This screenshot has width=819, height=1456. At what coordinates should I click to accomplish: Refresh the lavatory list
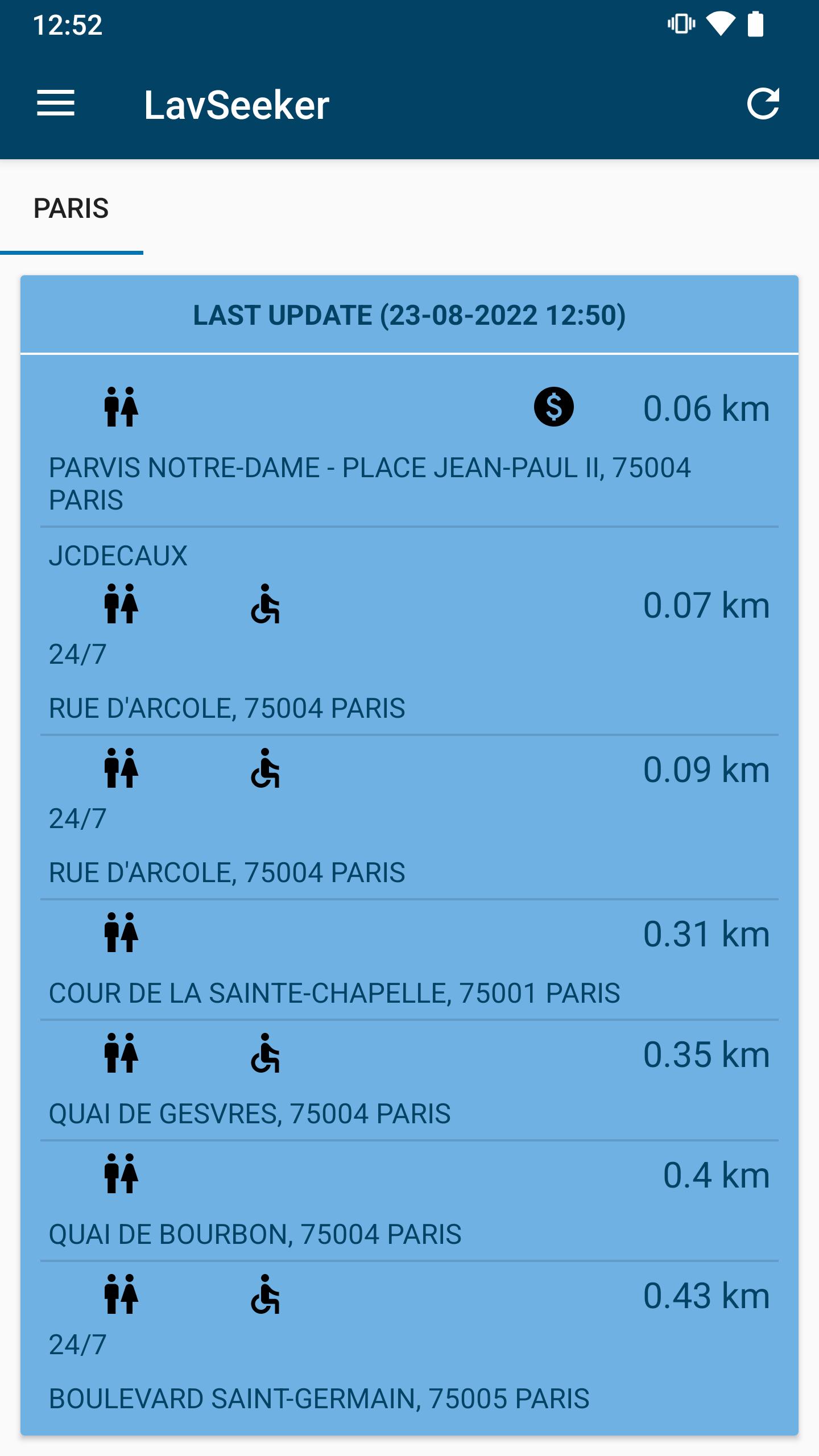click(x=763, y=104)
